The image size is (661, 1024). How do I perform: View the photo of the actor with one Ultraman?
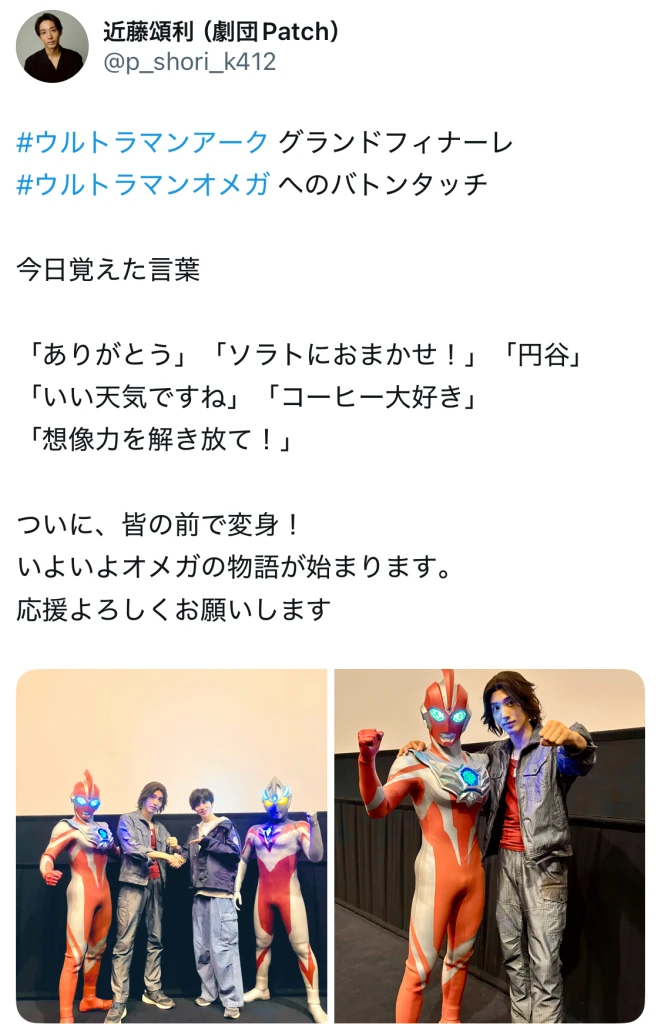(489, 845)
